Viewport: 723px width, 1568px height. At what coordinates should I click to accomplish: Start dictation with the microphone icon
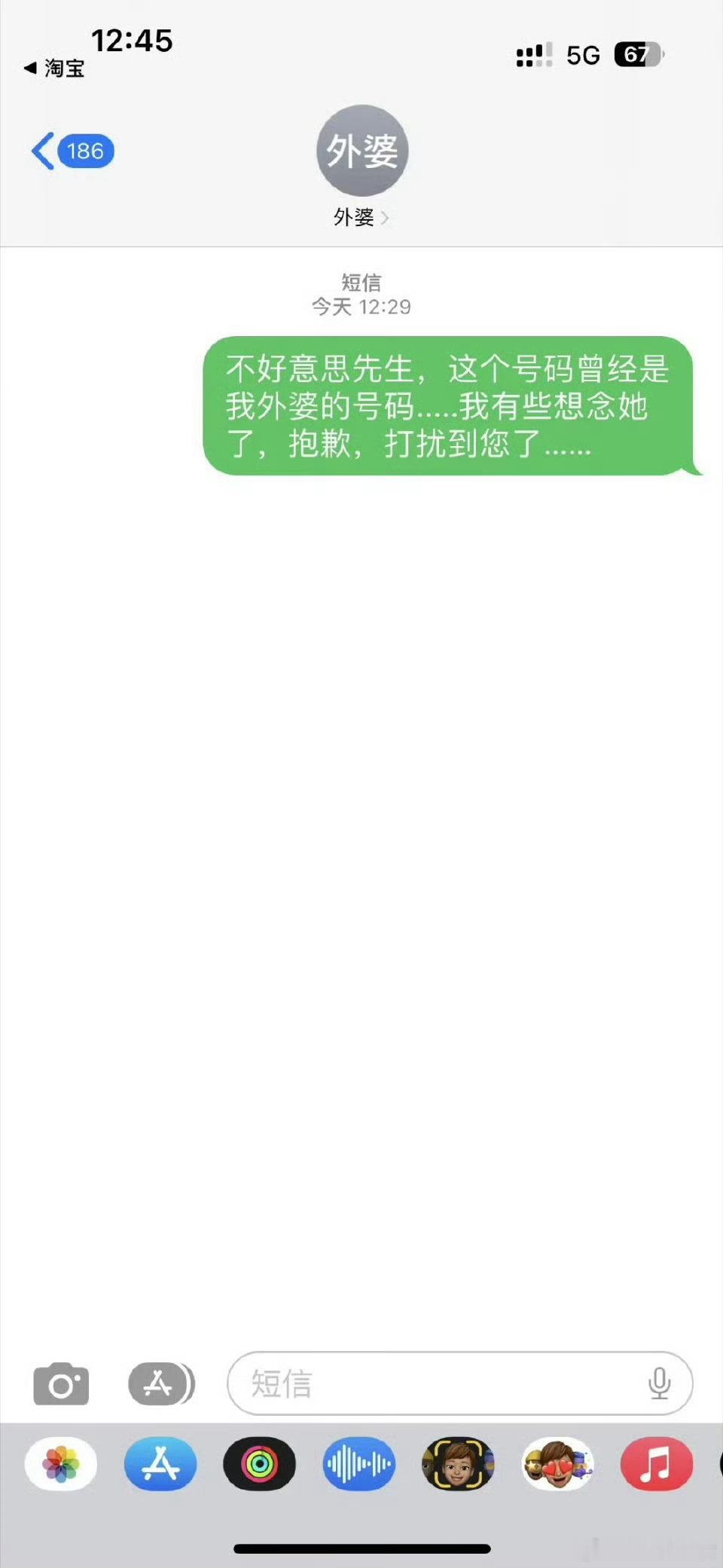tap(660, 1384)
